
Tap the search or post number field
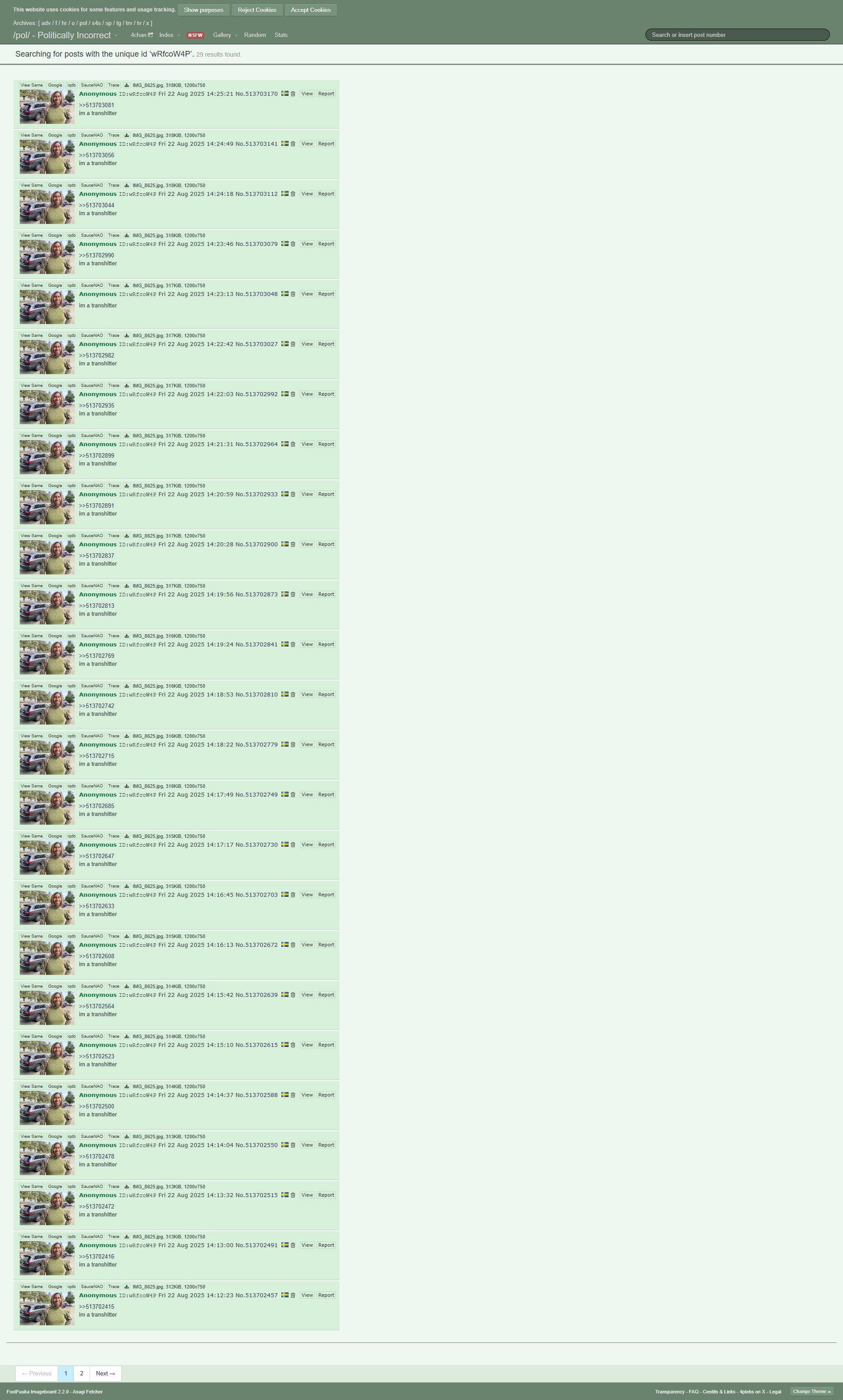pos(737,35)
